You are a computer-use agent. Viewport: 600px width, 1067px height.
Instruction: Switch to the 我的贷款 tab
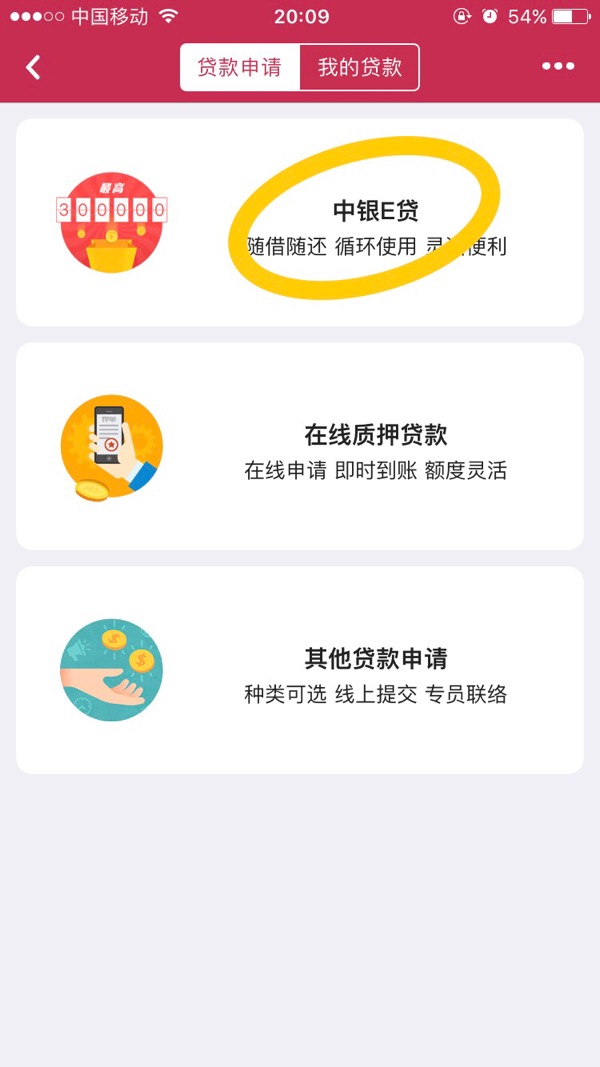tap(359, 68)
